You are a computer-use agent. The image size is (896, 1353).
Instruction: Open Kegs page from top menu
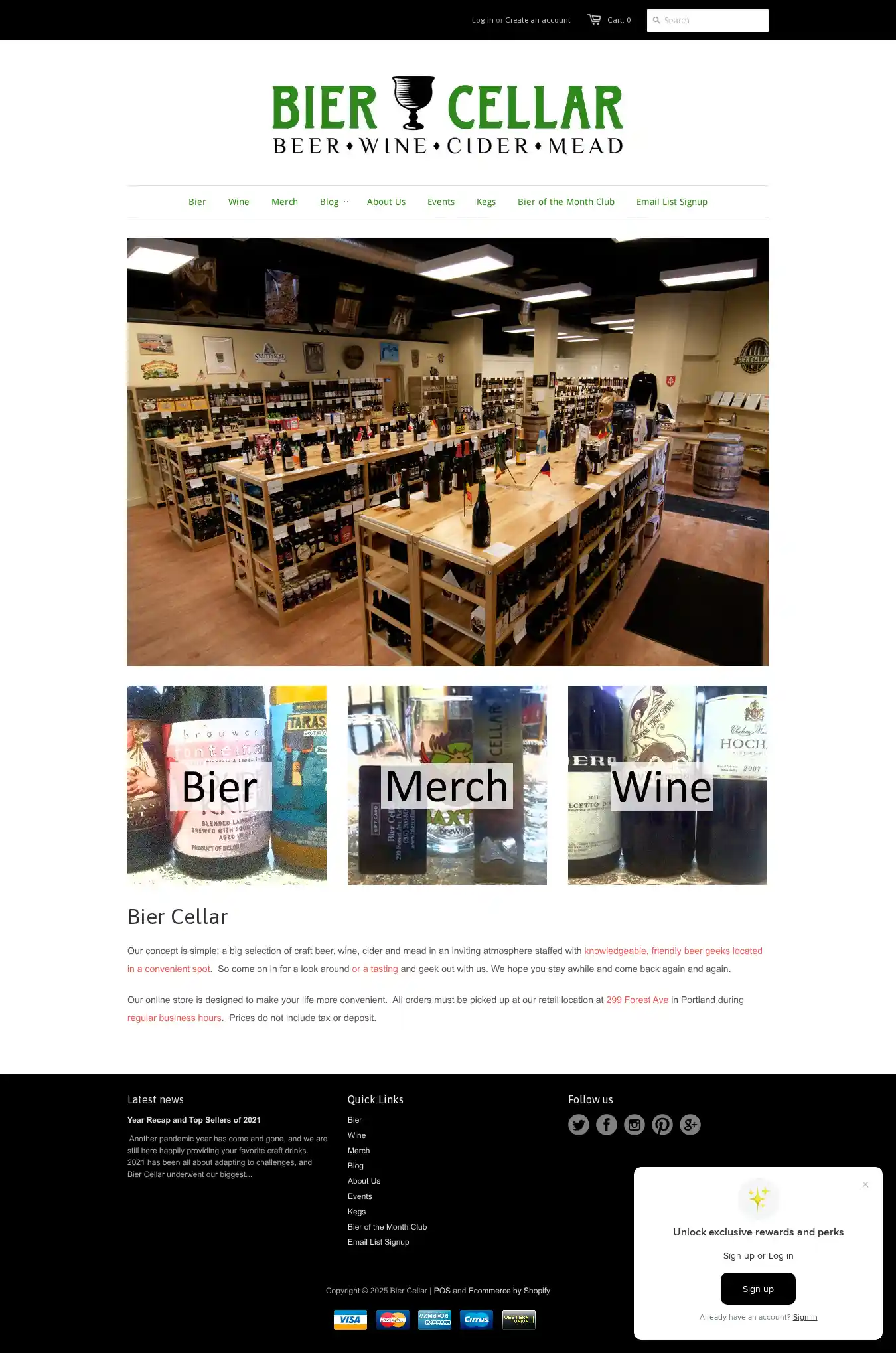pos(486,202)
